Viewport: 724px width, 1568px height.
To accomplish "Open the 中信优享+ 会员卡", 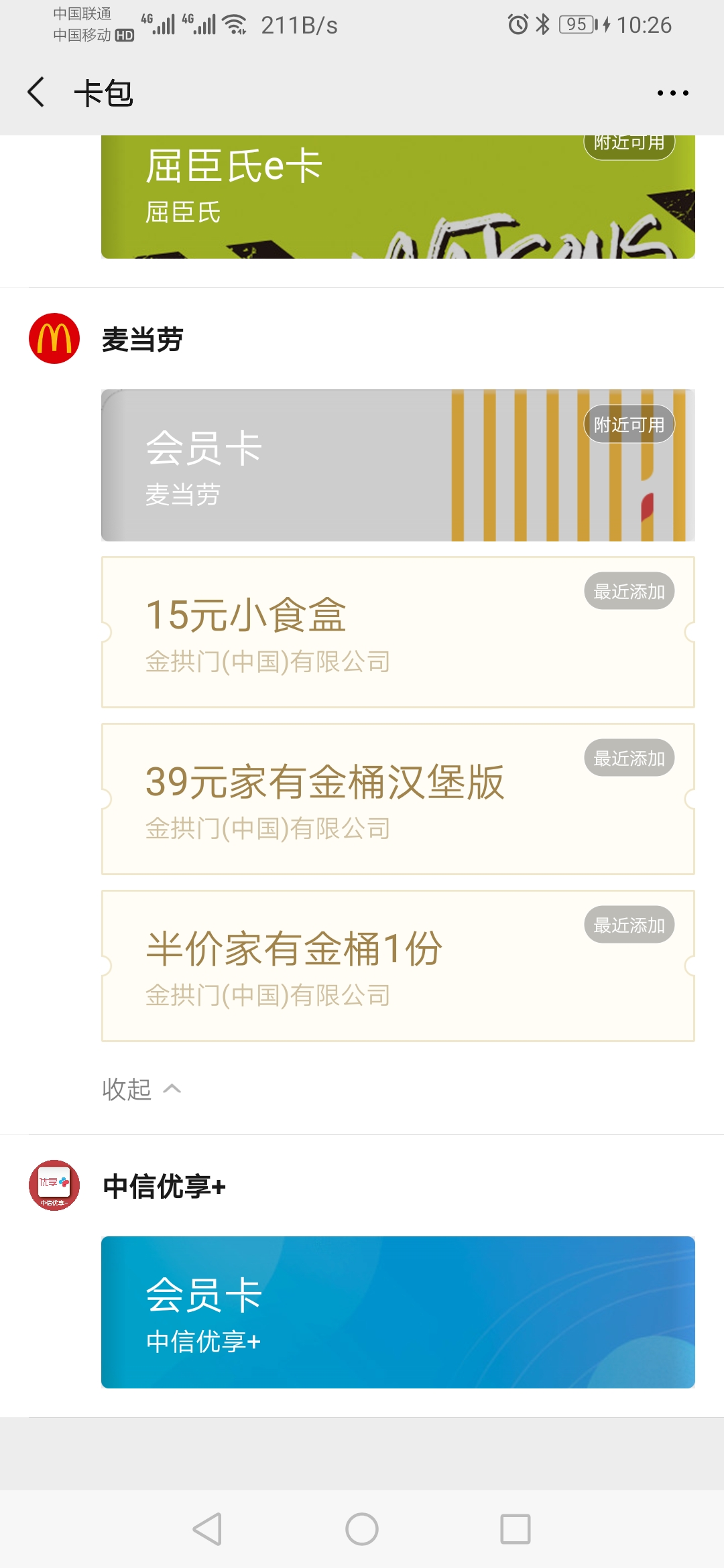I will 398,1312.
